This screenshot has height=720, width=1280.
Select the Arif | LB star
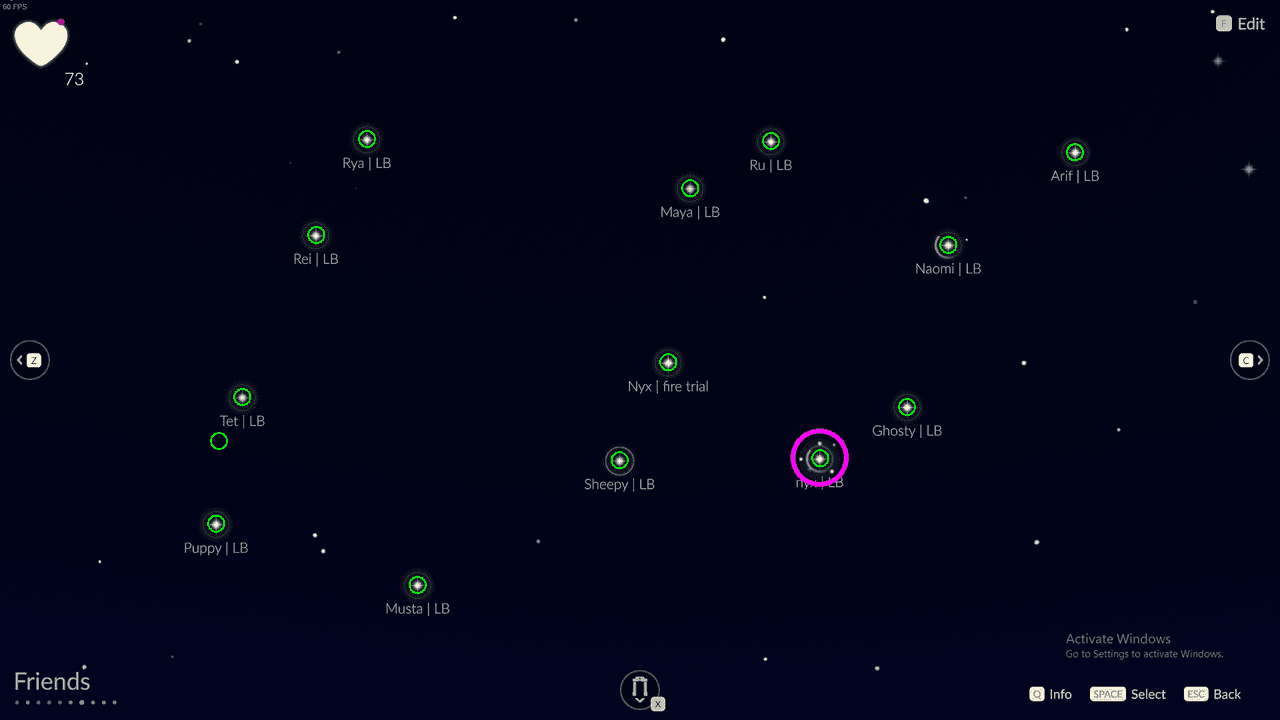(x=1074, y=152)
